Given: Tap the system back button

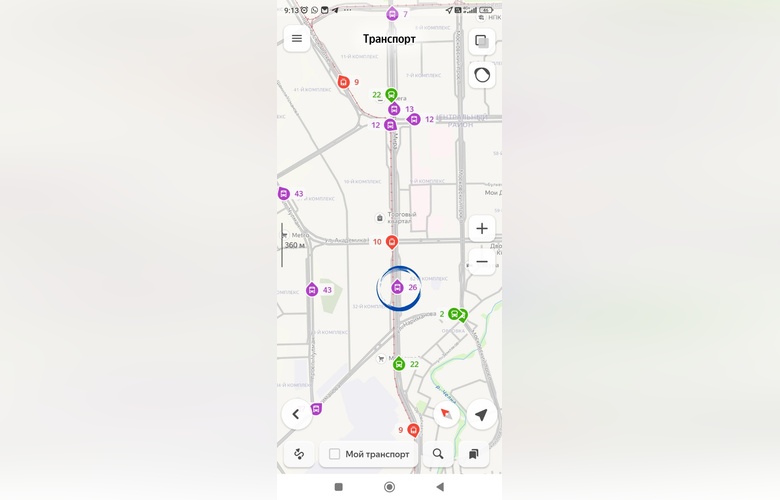Looking at the screenshot, I should click(440, 487).
